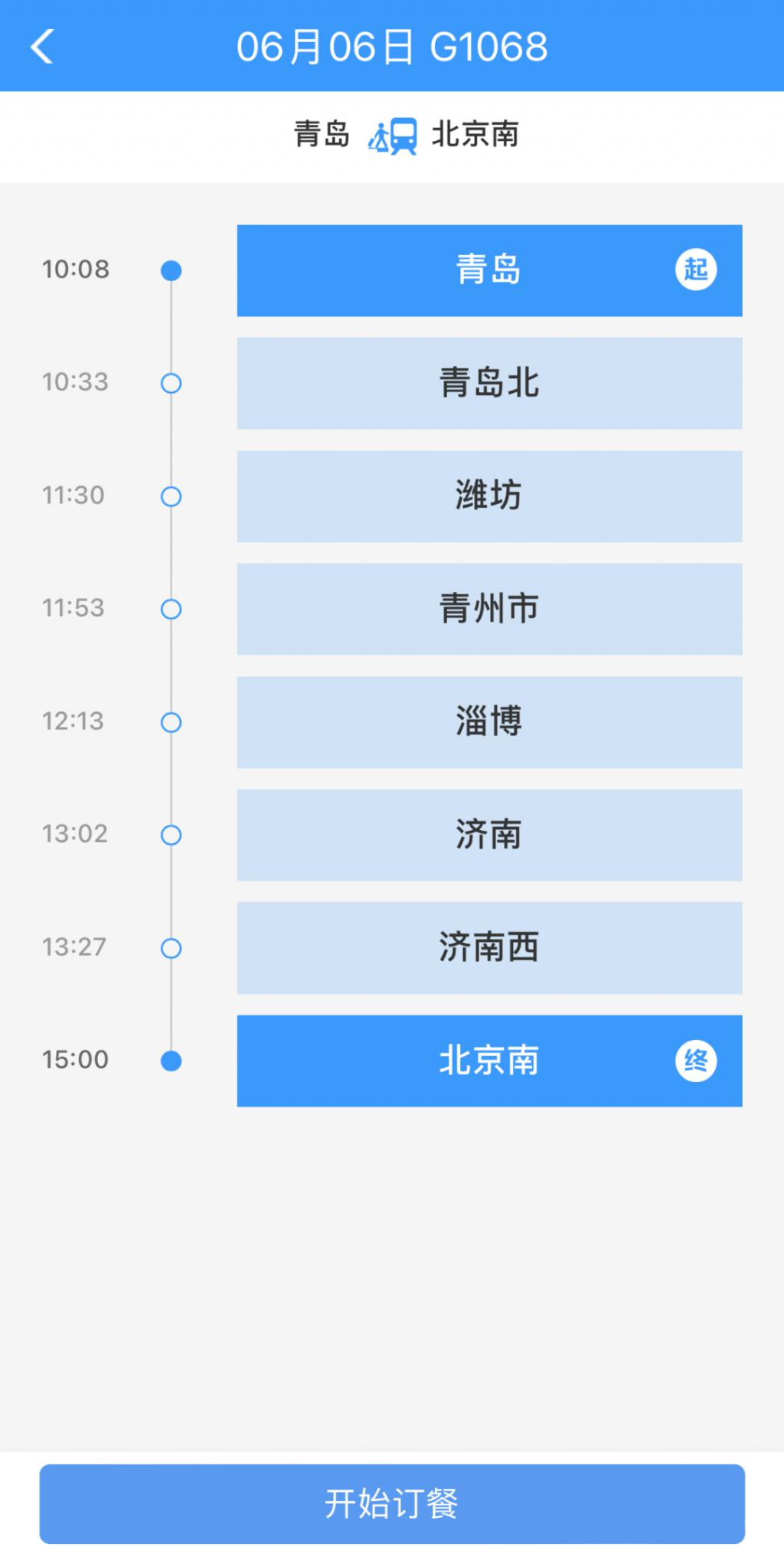Click the 终 terminus badge on 北京南 row
This screenshot has height=1560, width=784.
697,1061
